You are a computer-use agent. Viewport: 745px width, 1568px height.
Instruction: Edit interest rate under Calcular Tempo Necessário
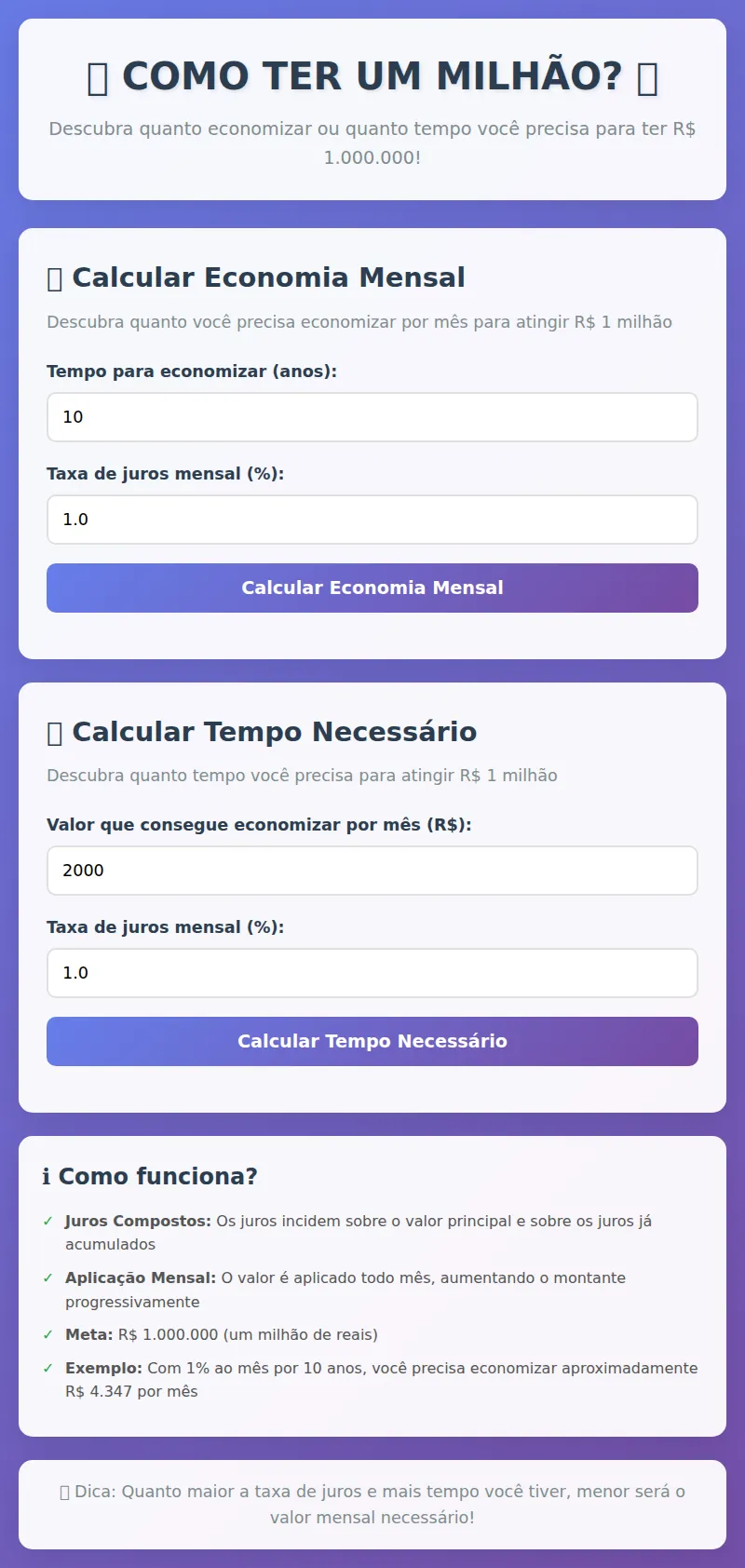[x=372, y=973]
